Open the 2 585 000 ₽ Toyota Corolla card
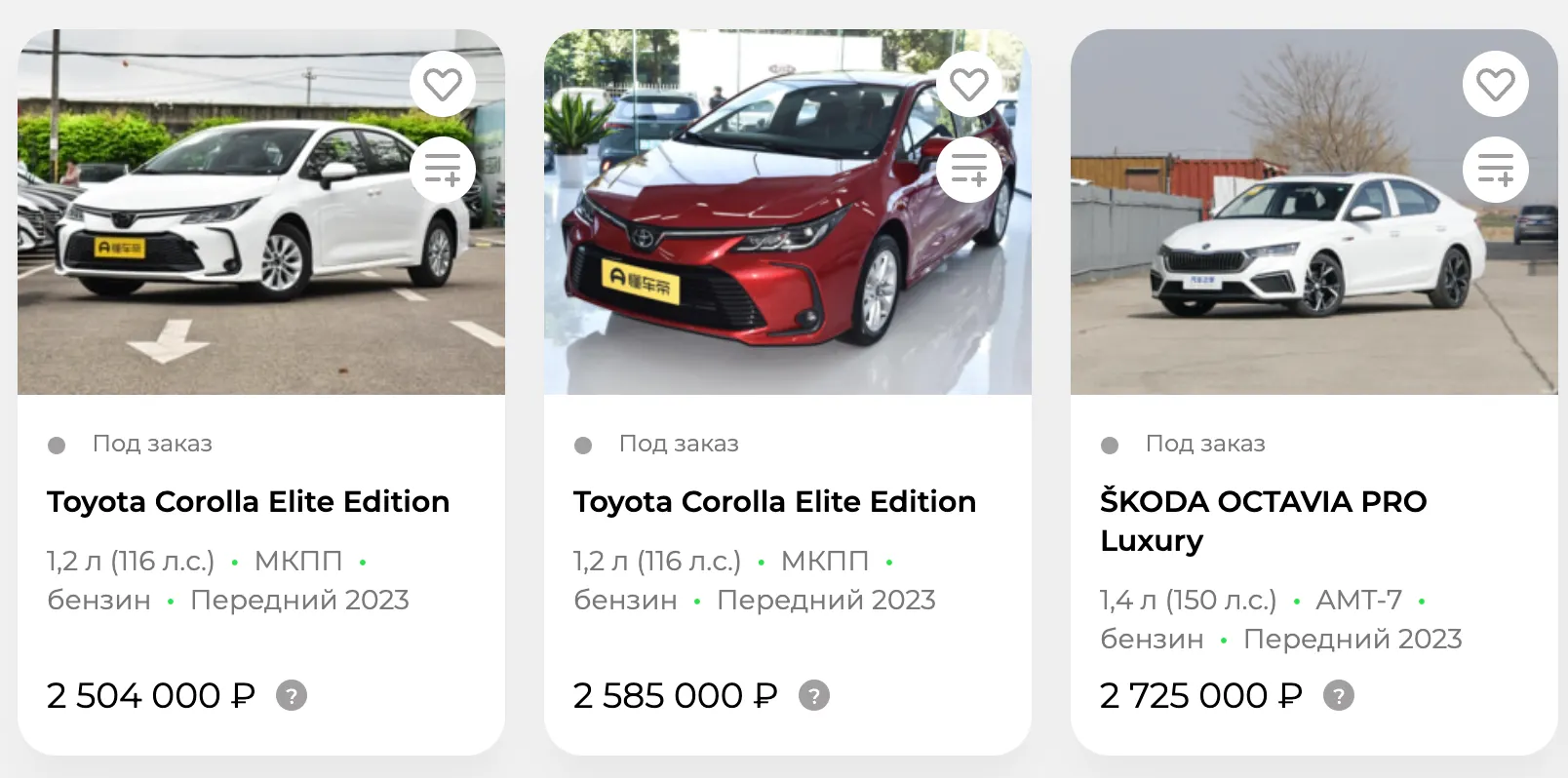This screenshot has height=778, width=1568. point(774,501)
